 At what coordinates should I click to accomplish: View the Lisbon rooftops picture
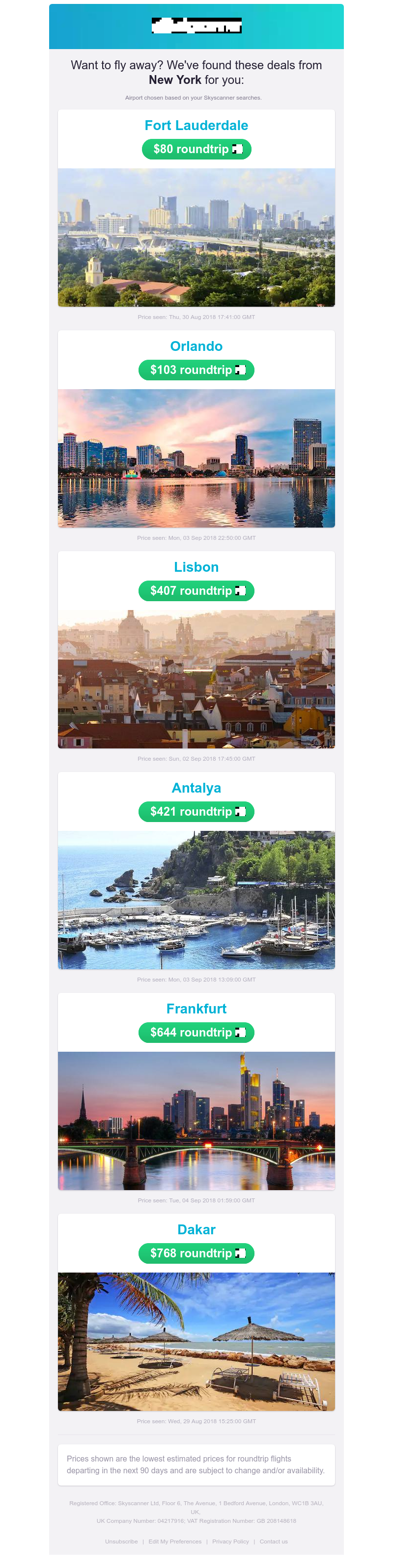click(x=196, y=679)
